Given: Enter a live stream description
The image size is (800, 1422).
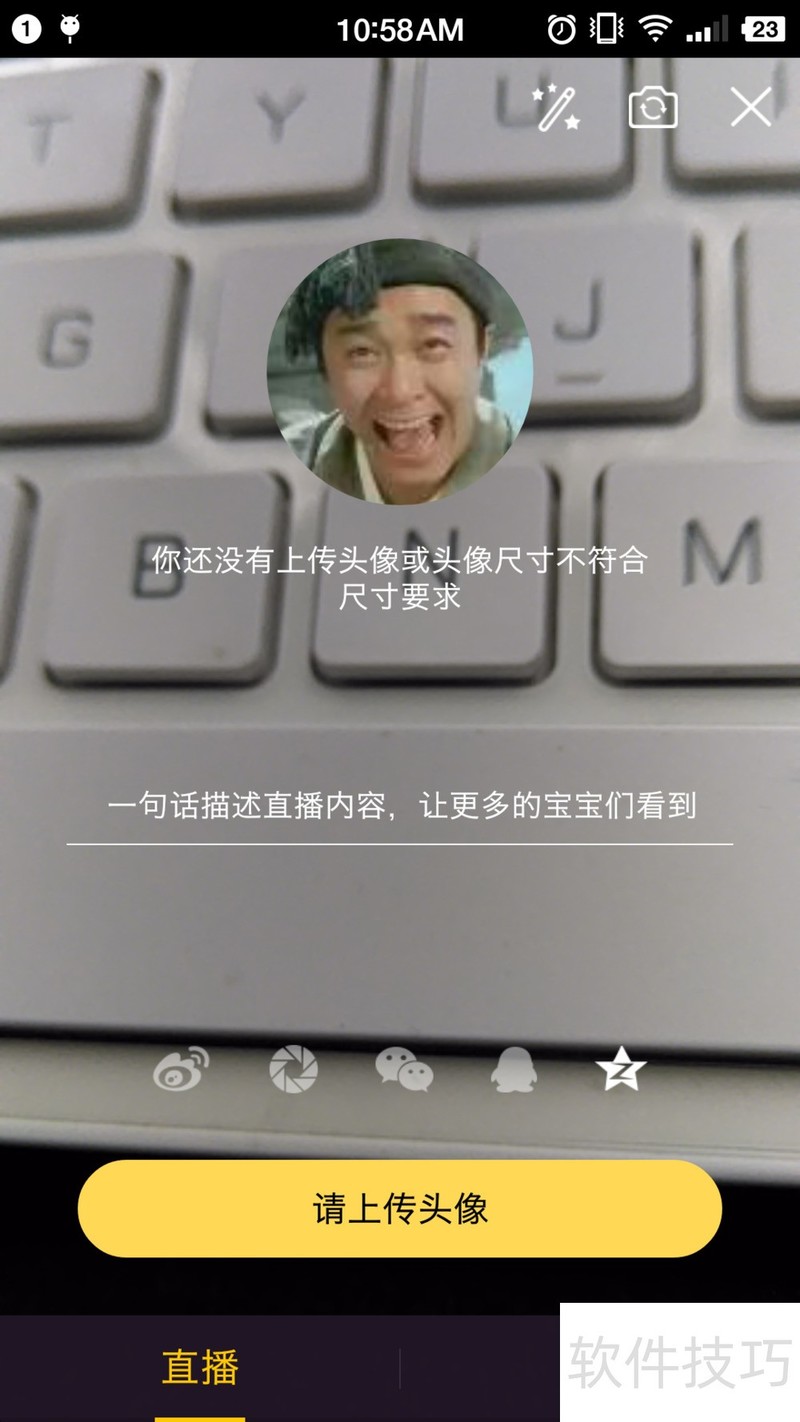Looking at the screenshot, I should pos(400,806).
